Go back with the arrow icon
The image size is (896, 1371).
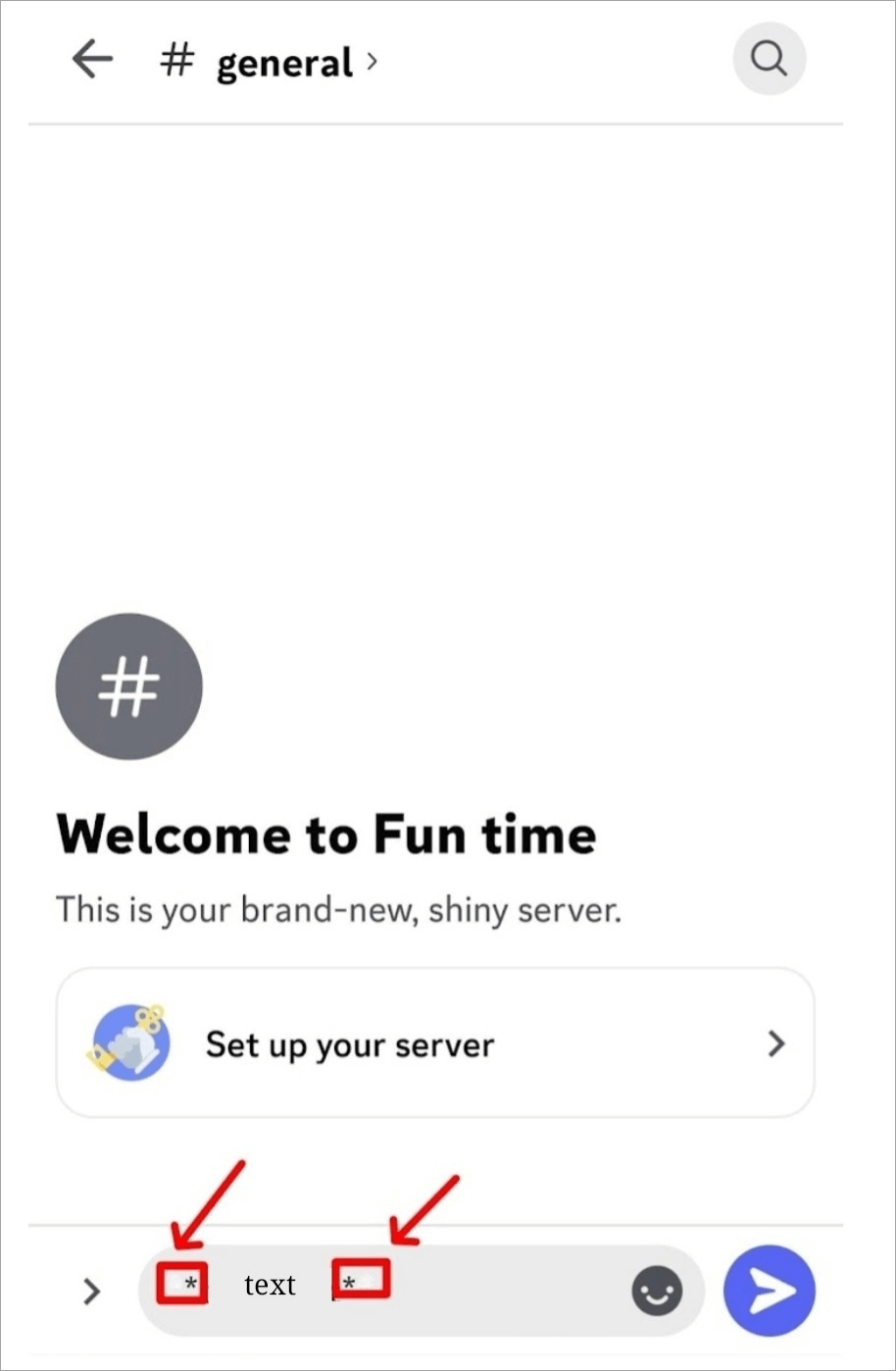pos(92,61)
